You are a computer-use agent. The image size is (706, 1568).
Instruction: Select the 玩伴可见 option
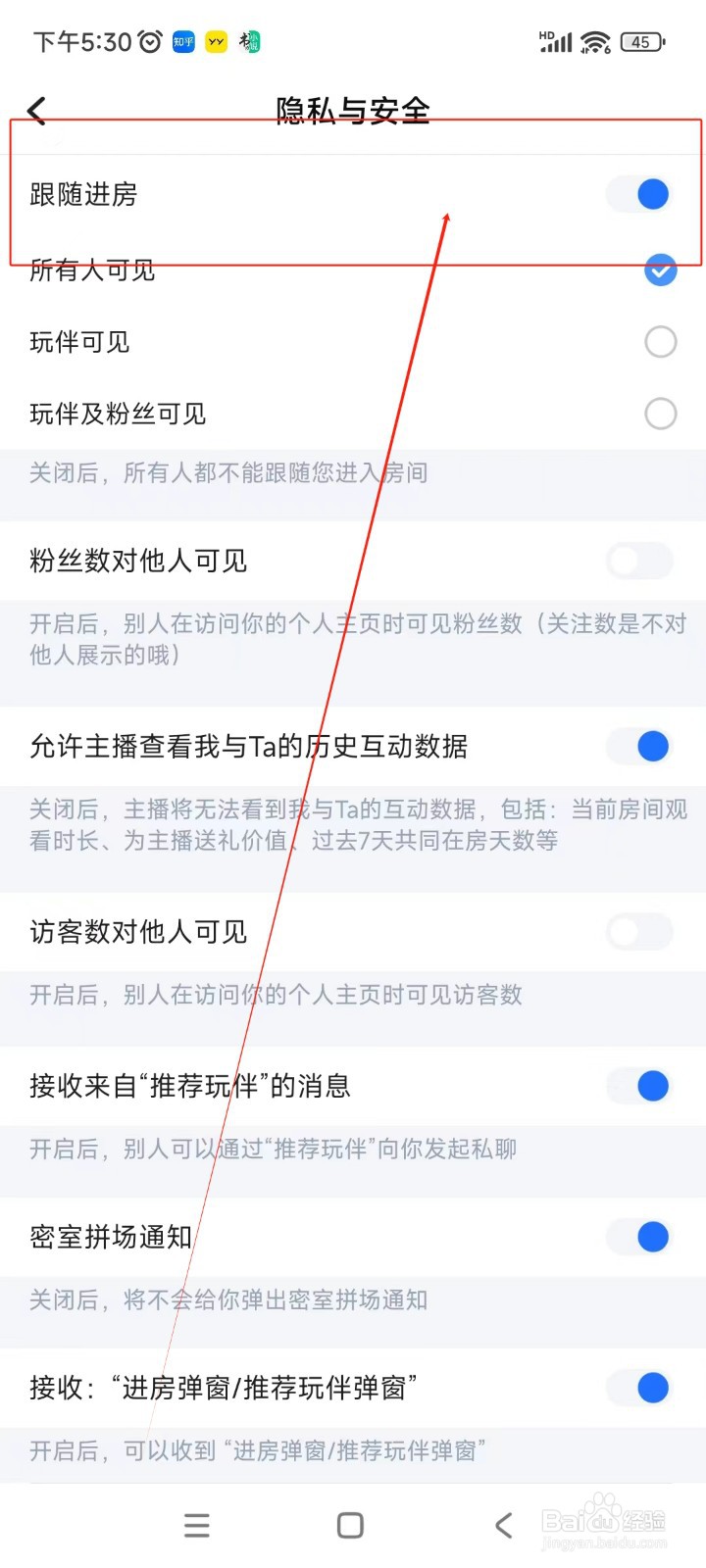(660, 342)
